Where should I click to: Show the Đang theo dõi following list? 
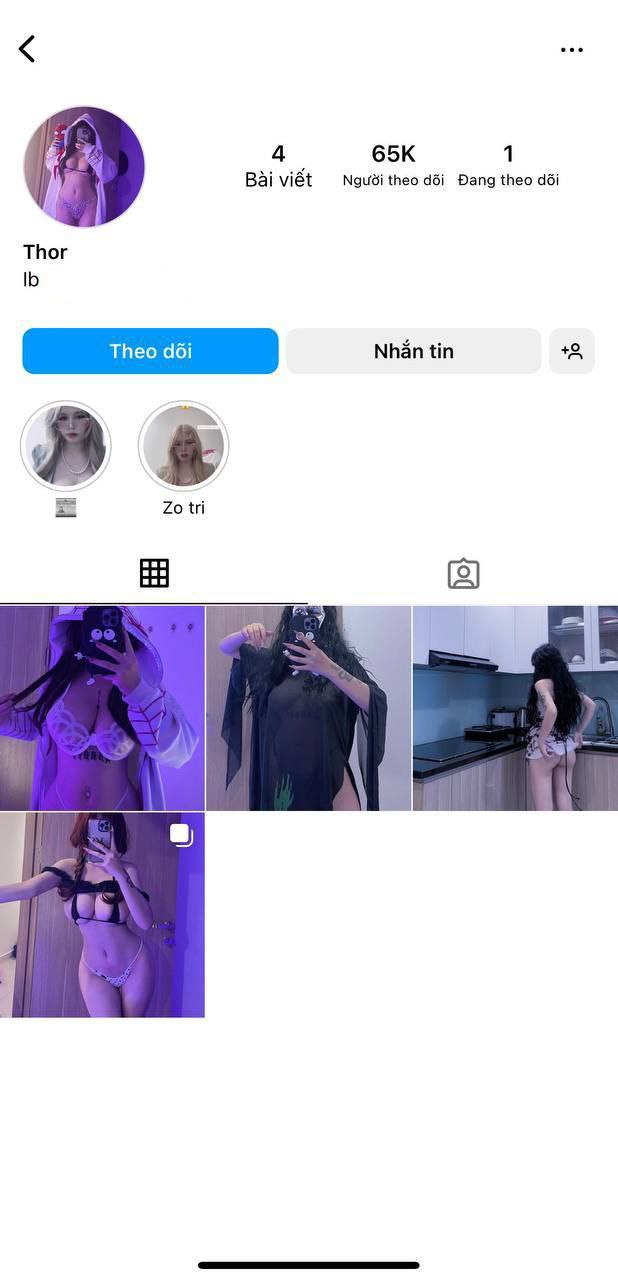pyautogui.click(x=508, y=165)
